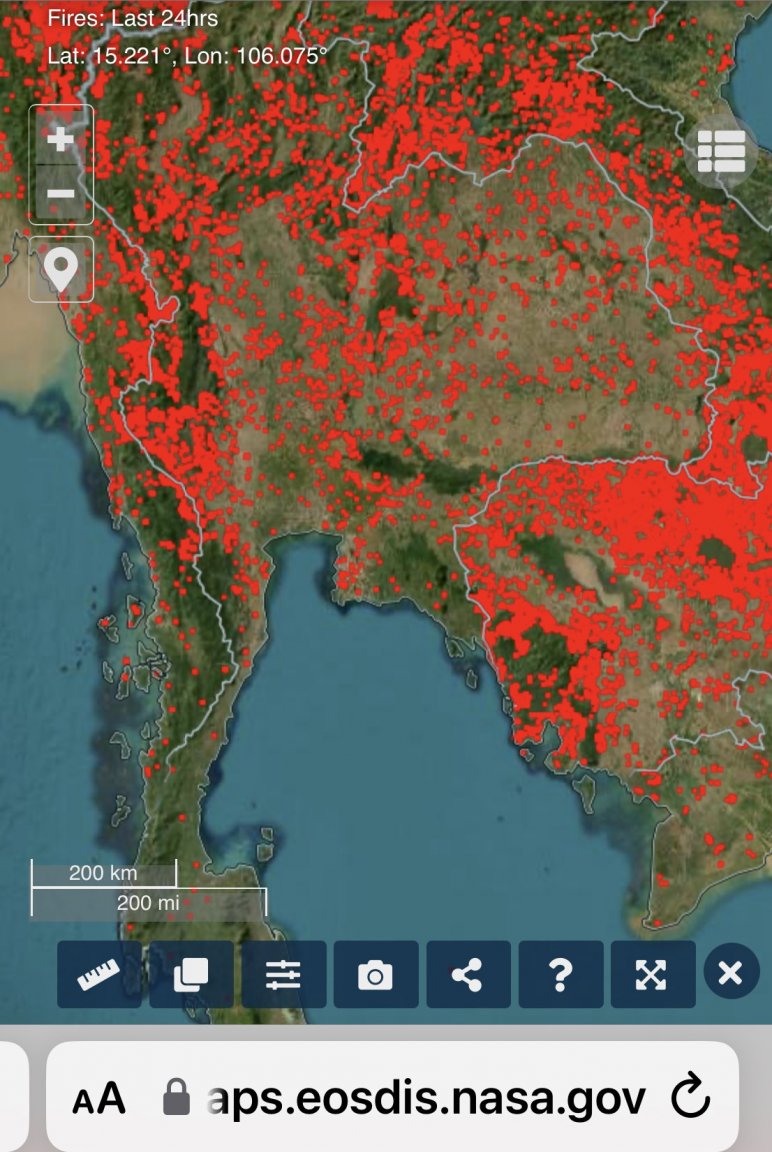Capture a map screenshot with camera
This screenshot has width=772, height=1152.
[x=375, y=974]
